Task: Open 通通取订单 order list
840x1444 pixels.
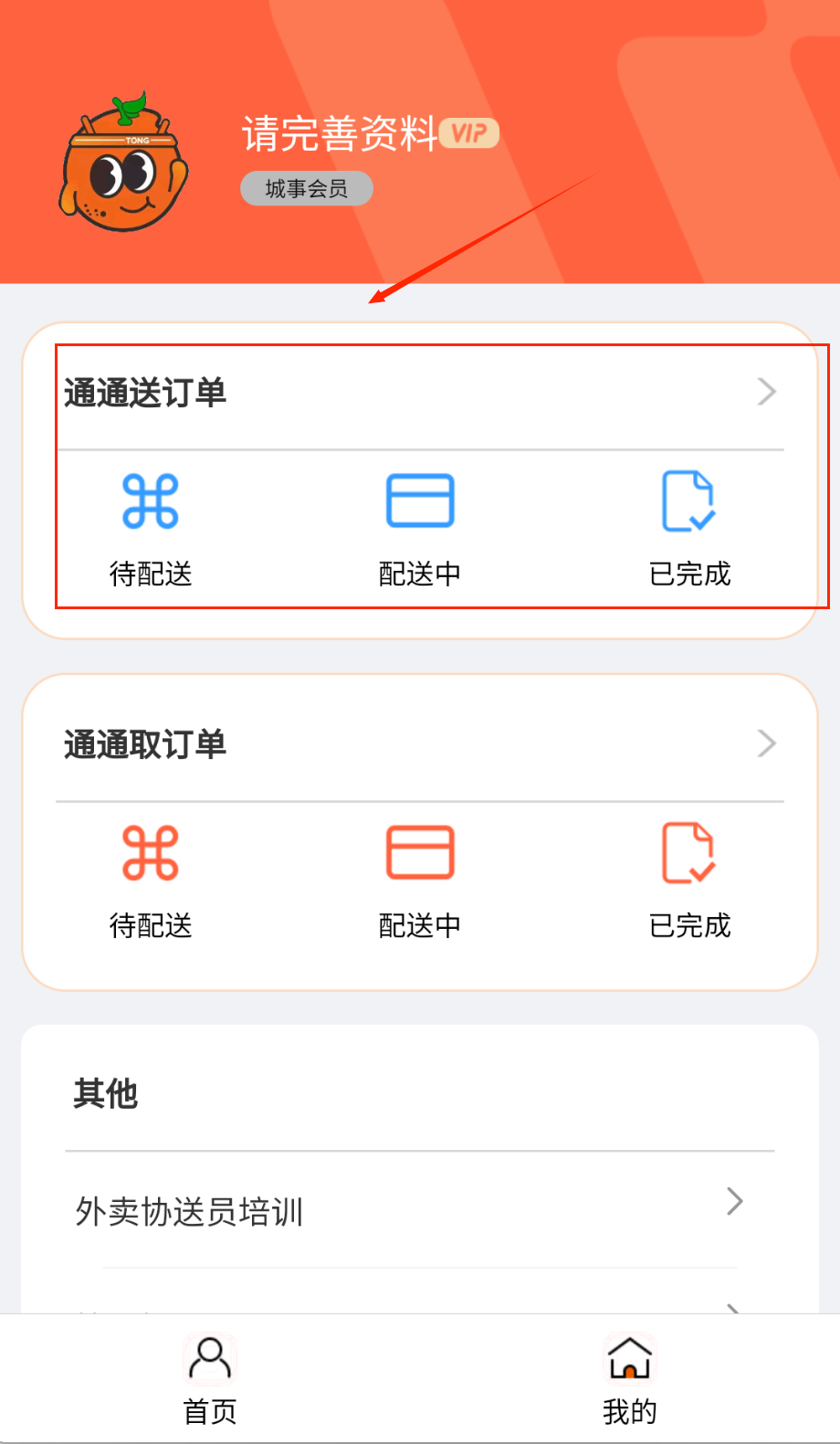Action: 420,744
